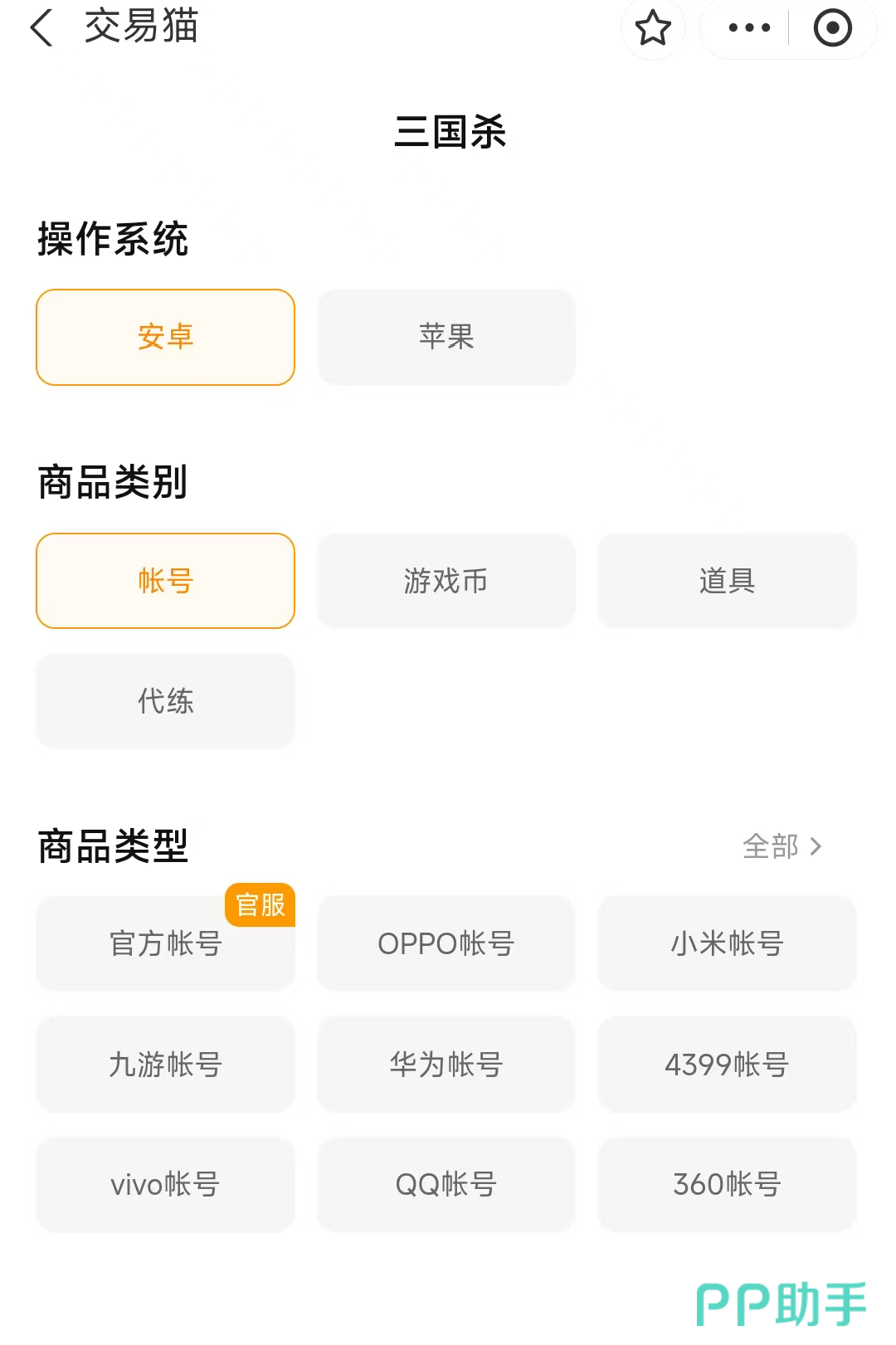This screenshot has width=896, height=1345.
Task: Select vivo帐号 type
Action: coord(165,1184)
